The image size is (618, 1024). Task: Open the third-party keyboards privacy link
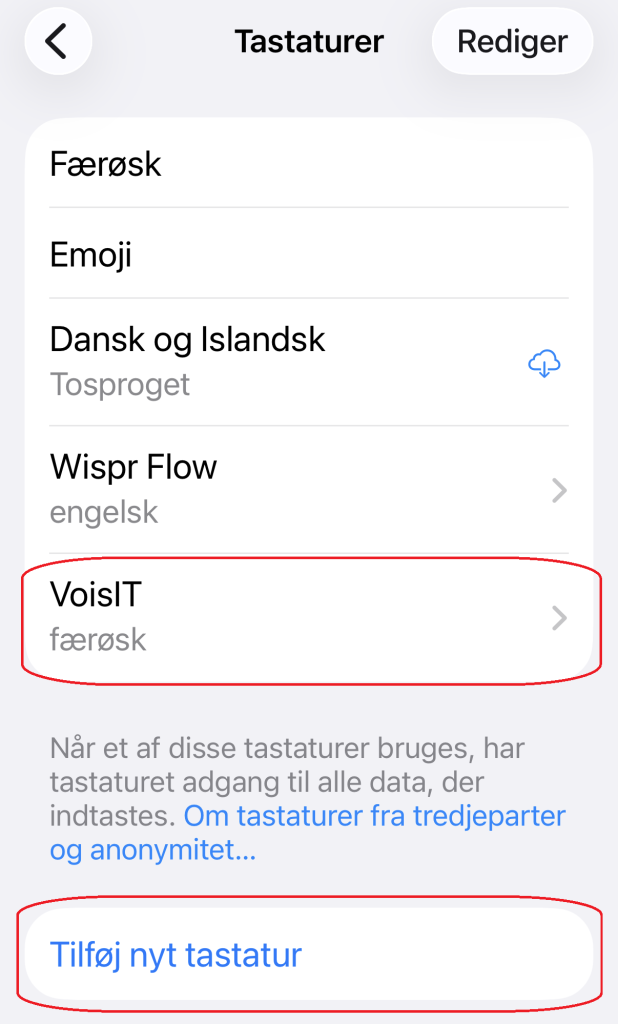click(374, 816)
